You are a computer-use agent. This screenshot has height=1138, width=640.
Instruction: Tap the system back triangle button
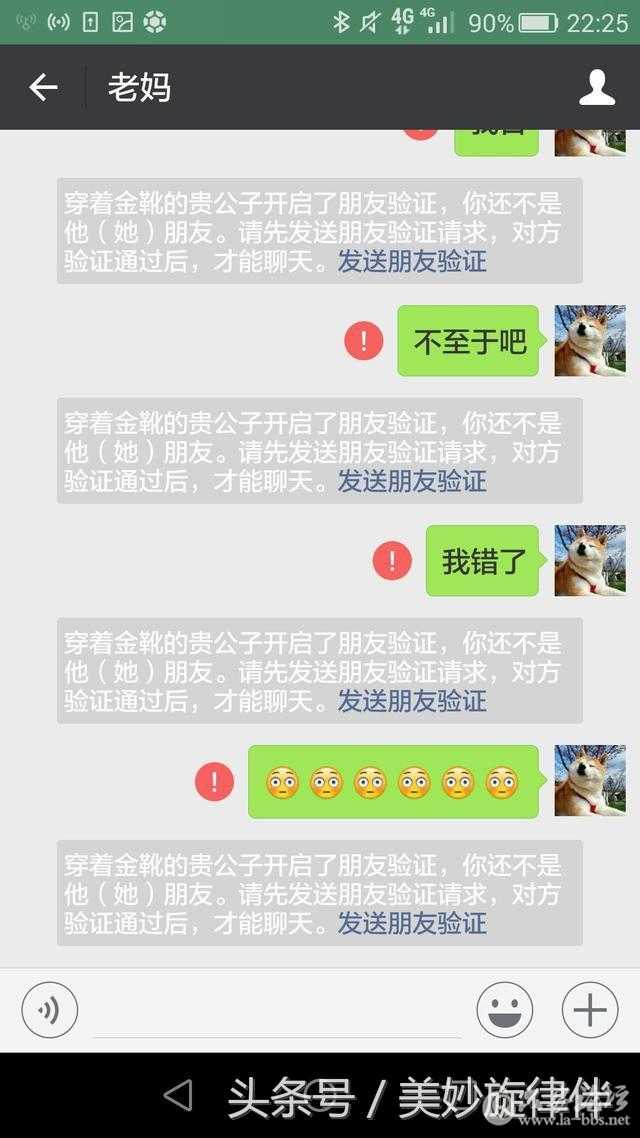point(177,1096)
